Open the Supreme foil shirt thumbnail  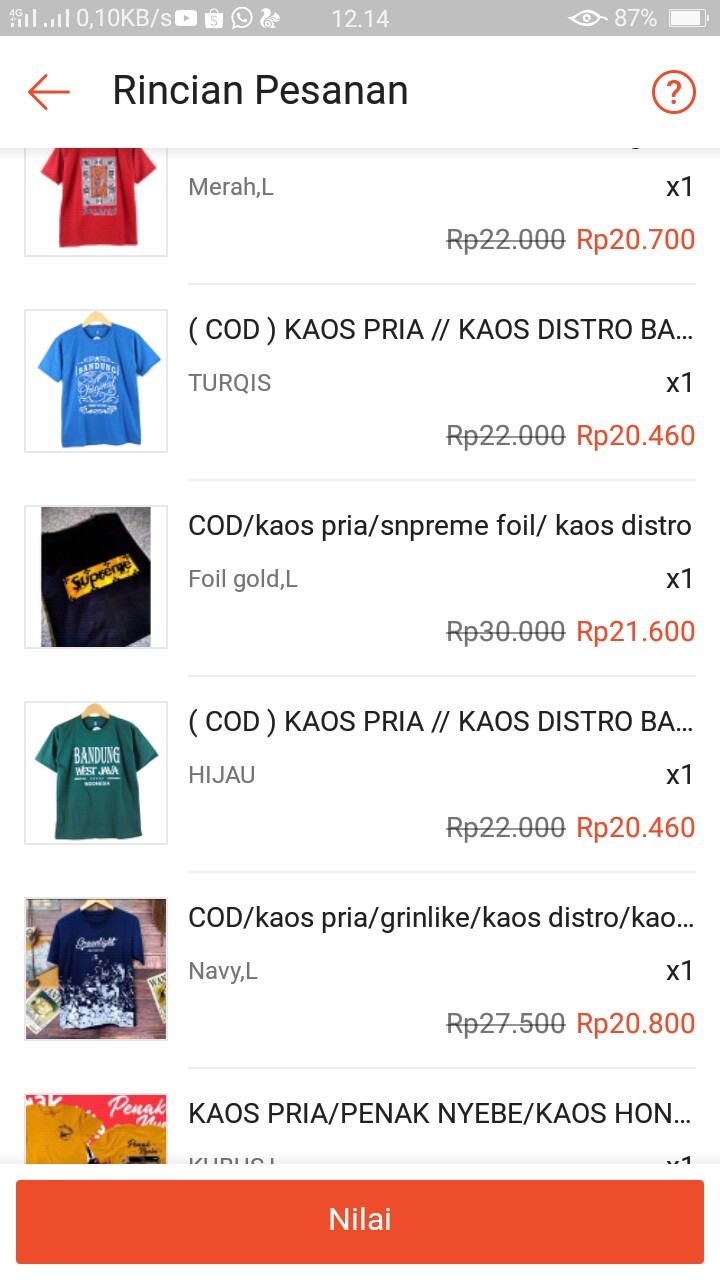click(x=95, y=576)
